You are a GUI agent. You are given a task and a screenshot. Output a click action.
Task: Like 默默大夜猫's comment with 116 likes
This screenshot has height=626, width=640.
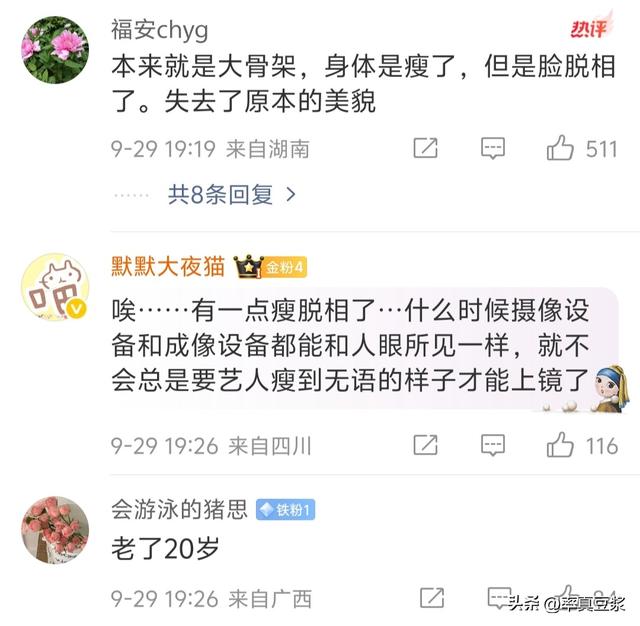click(x=560, y=445)
